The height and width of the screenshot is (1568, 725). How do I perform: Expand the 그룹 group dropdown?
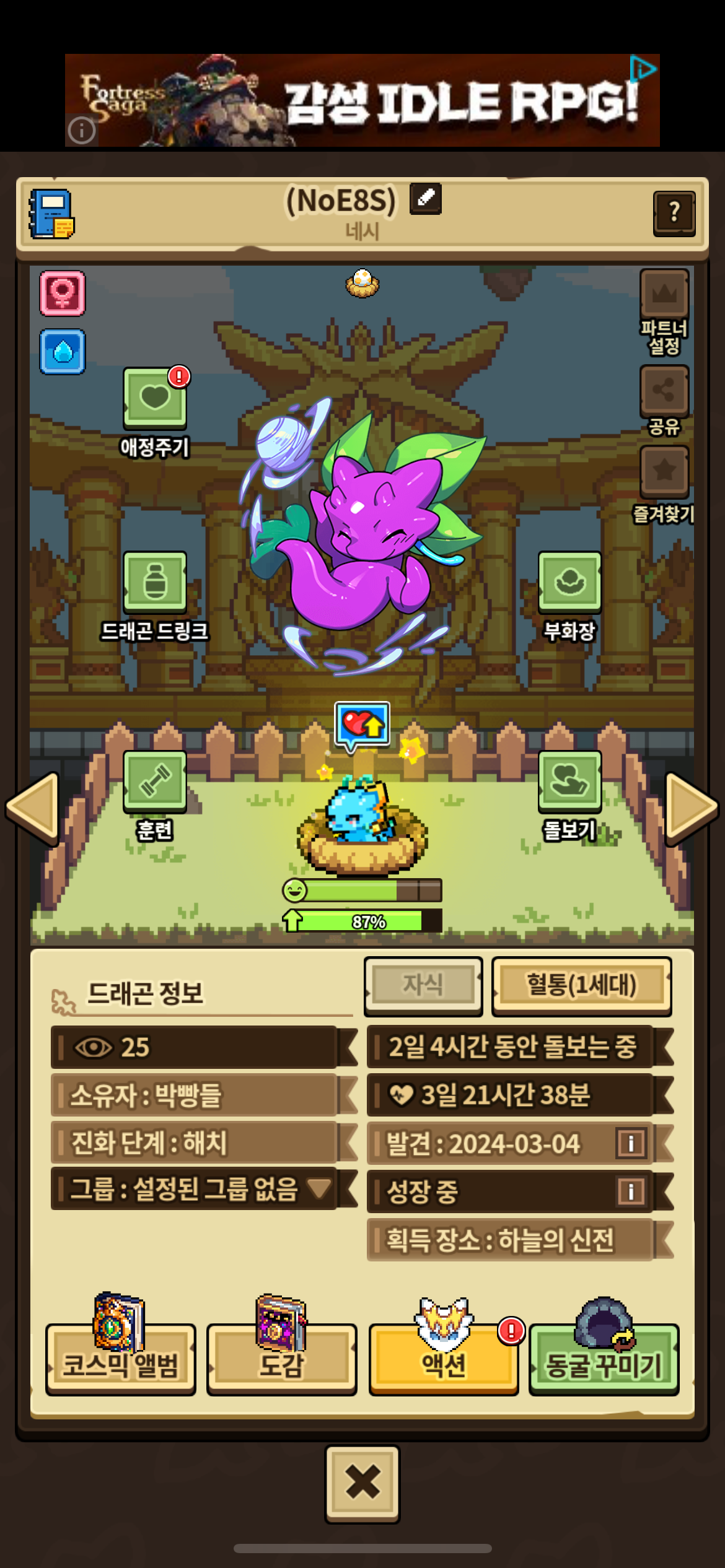click(319, 1189)
